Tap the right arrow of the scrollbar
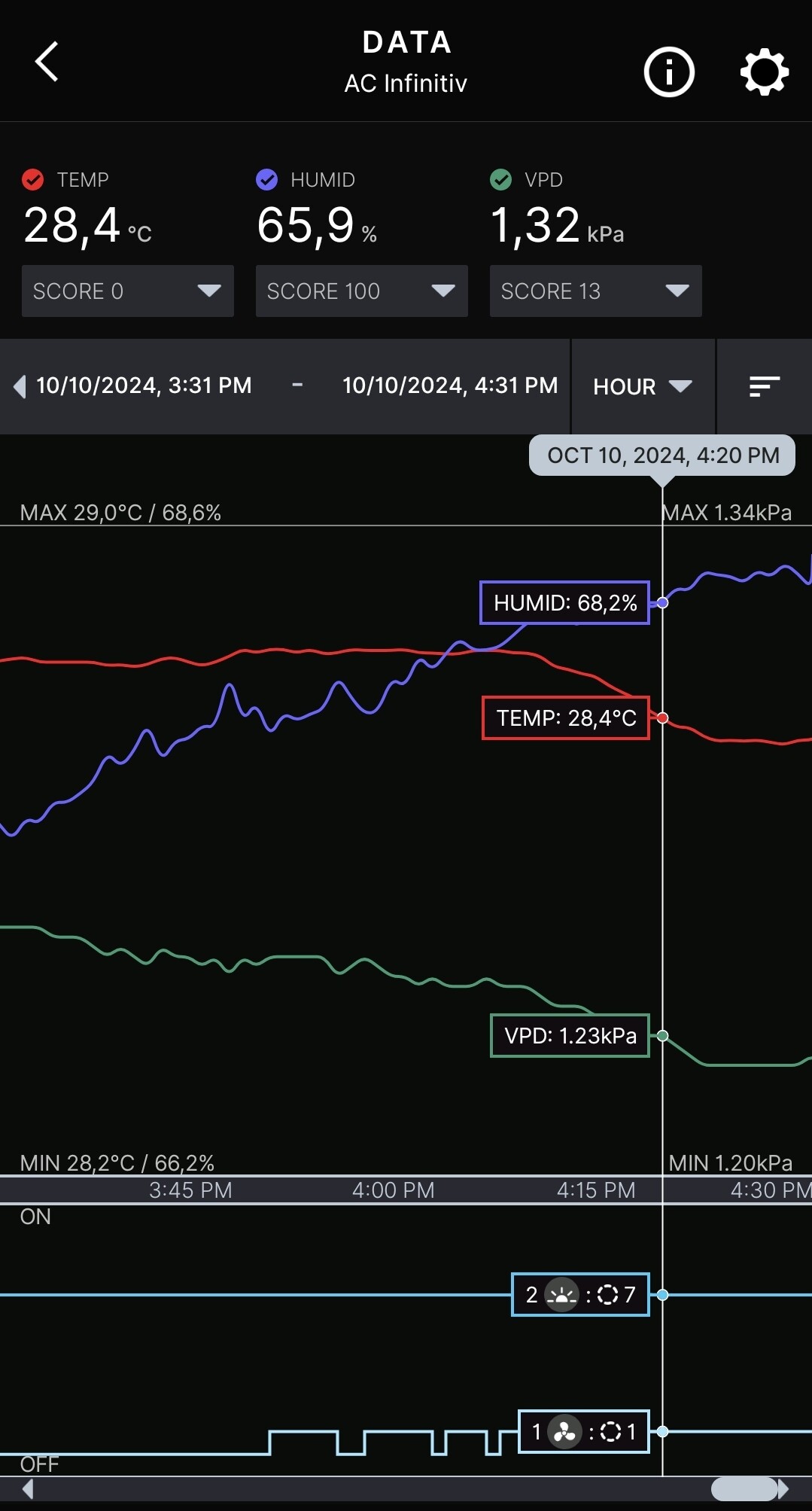Image resolution: width=812 pixels, height=1511 pixels. 783,1488
